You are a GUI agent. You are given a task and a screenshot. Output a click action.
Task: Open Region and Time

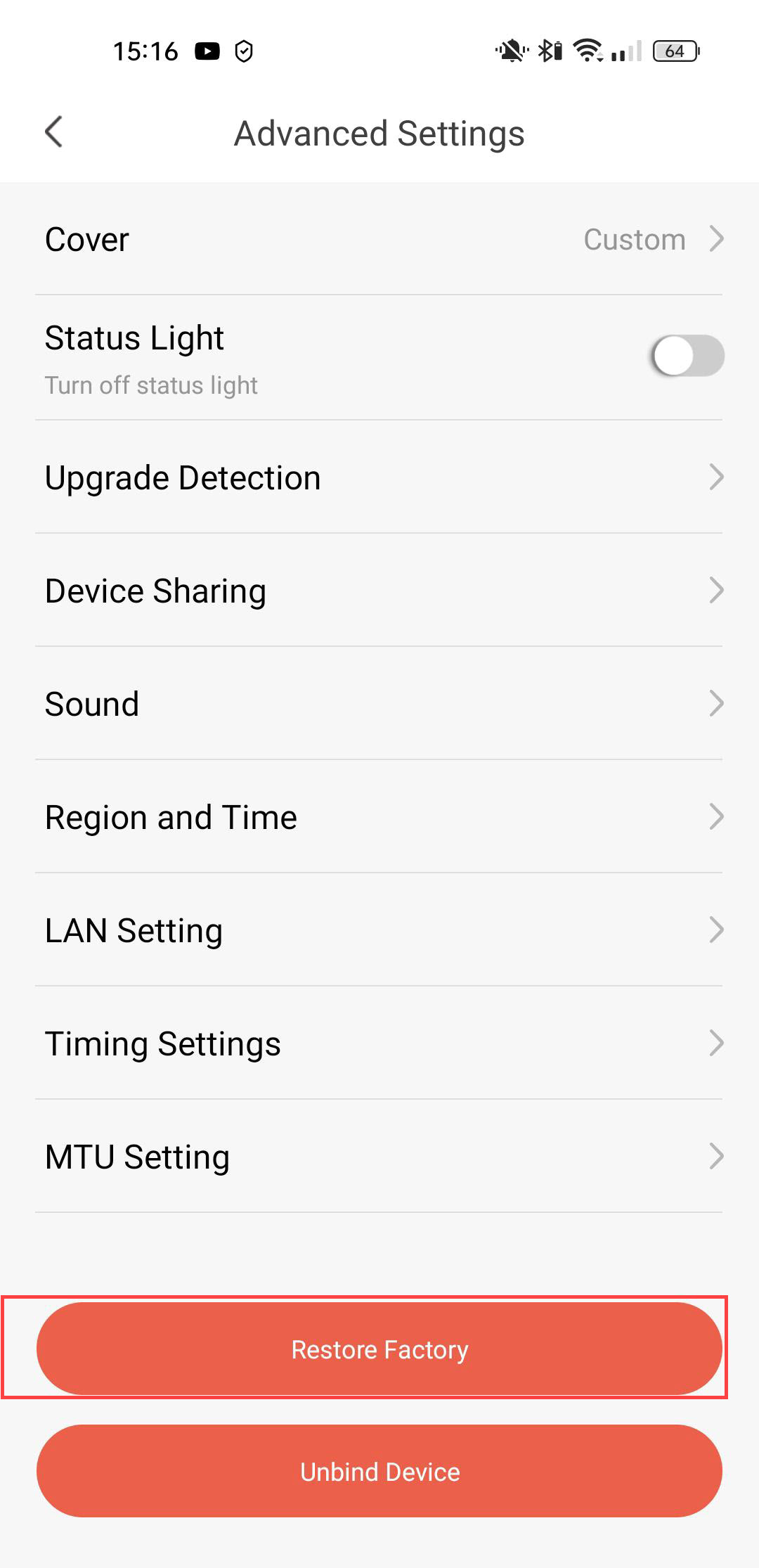click(379, 818)
